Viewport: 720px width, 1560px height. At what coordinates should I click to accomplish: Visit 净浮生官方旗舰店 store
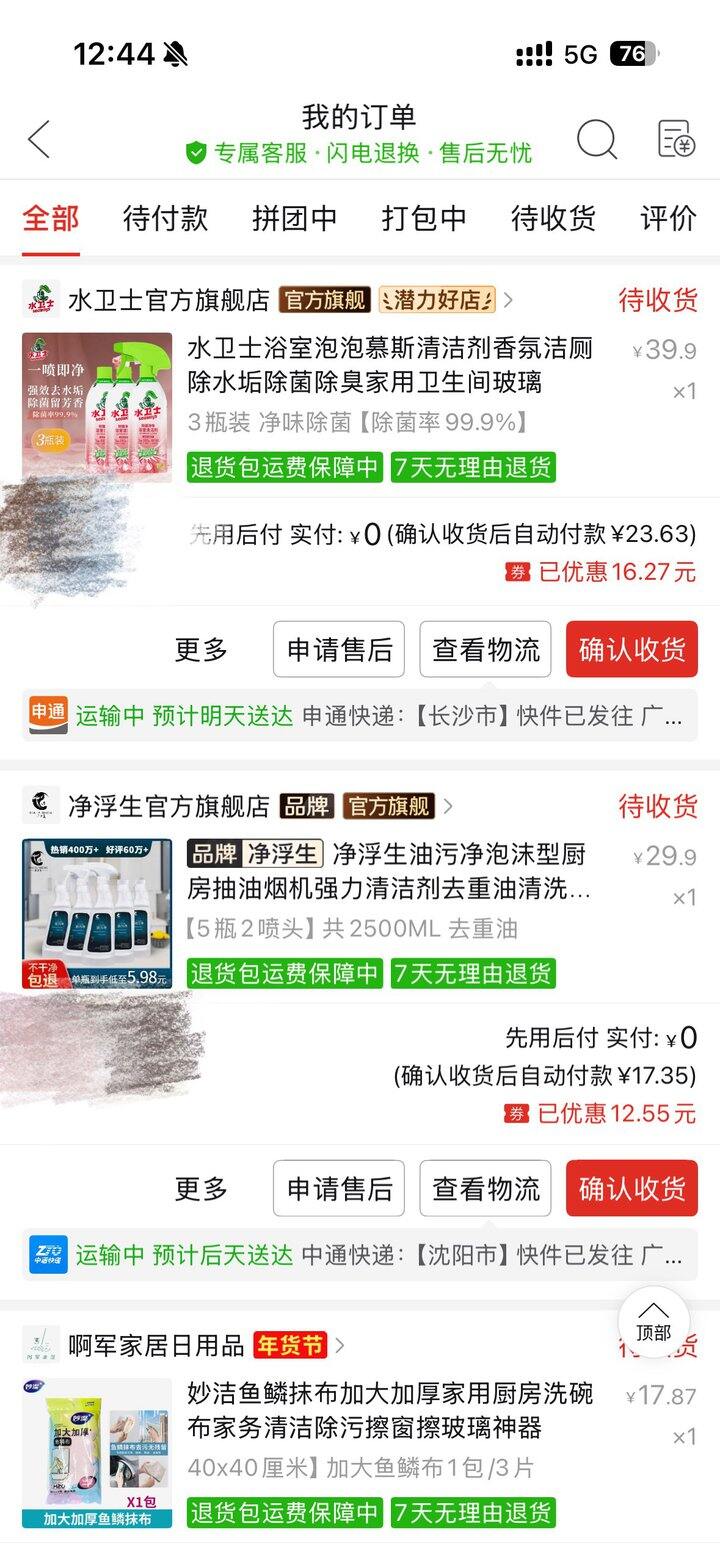(168, 806)
